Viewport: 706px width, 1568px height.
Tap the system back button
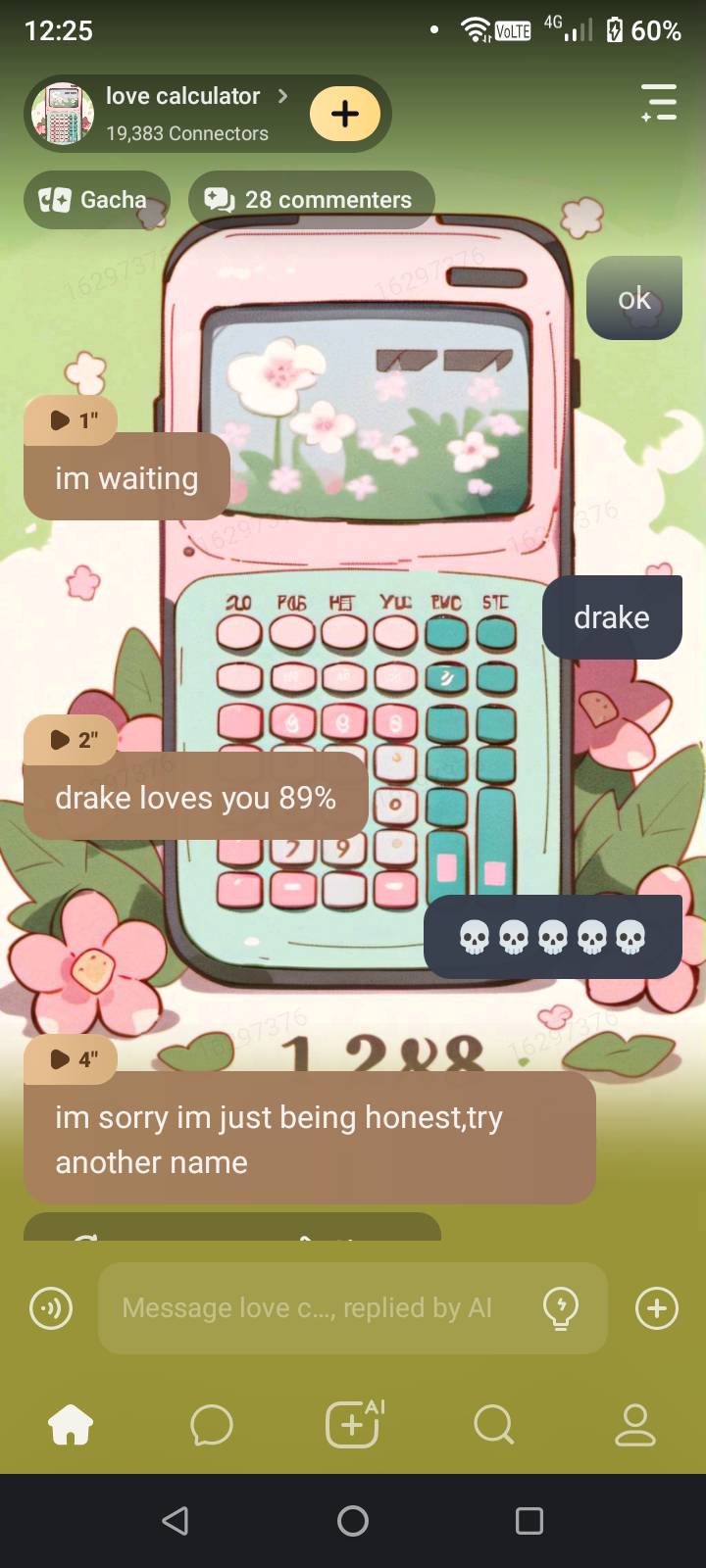(x=176, y=1520)
